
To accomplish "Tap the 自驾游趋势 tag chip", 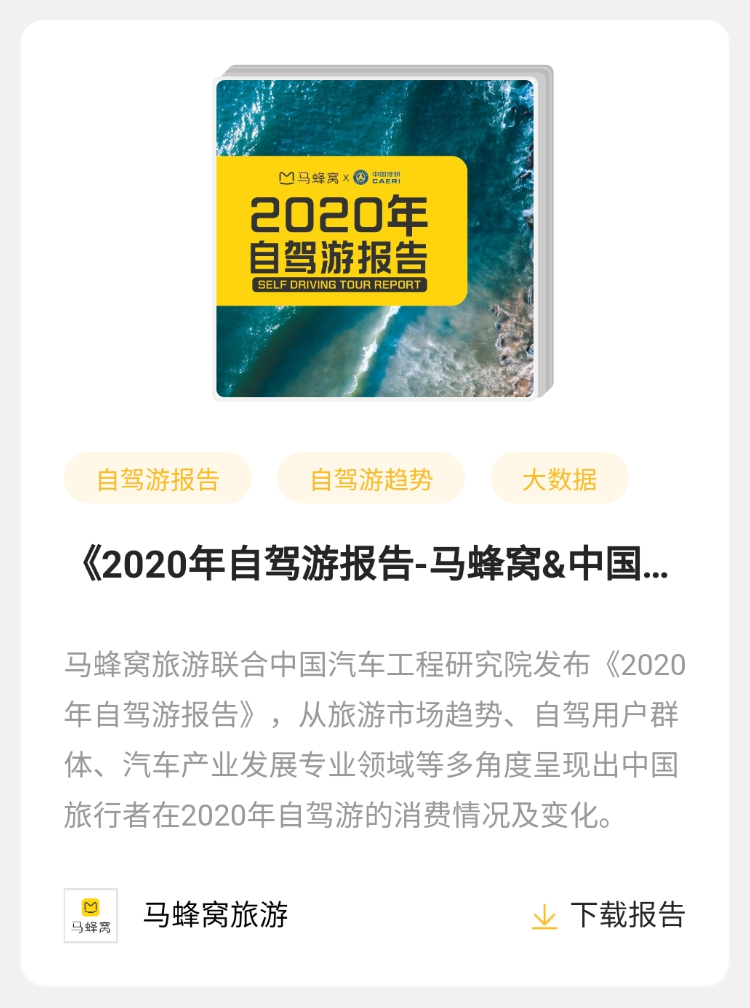I will point(371,479).
